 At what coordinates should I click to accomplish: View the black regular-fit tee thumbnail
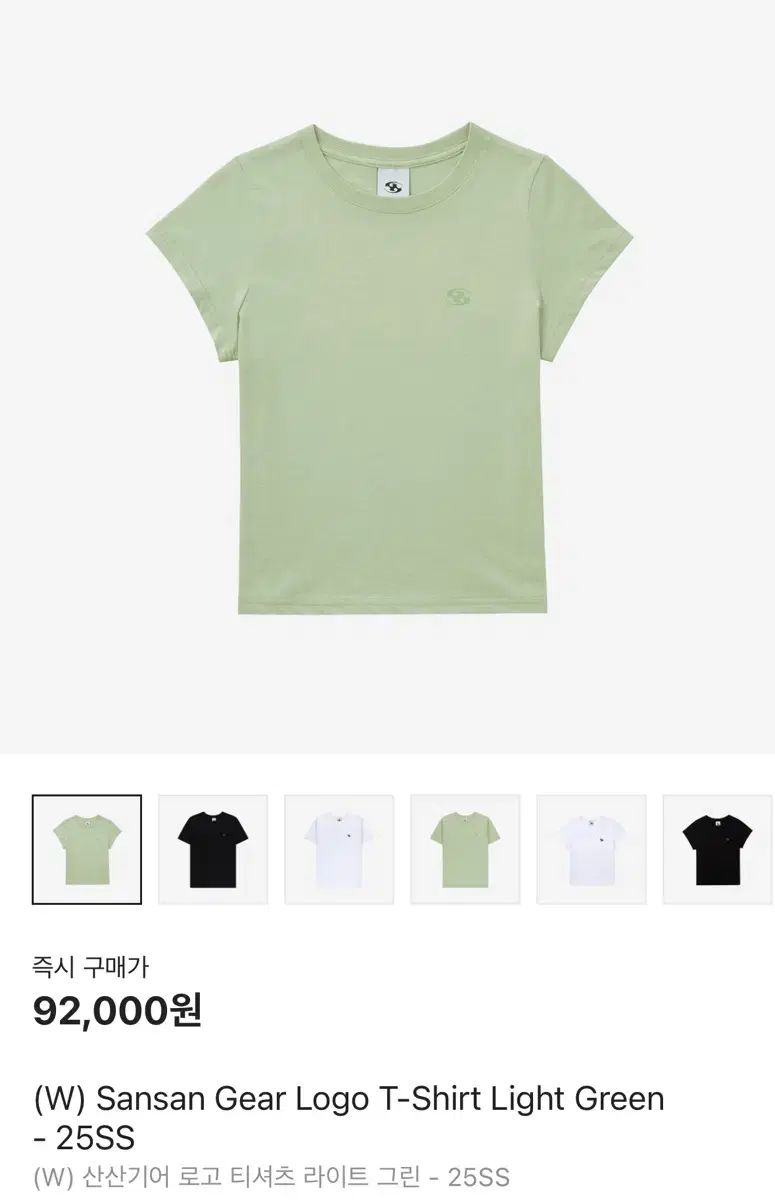pyautogui.click(x=213, y=849)
